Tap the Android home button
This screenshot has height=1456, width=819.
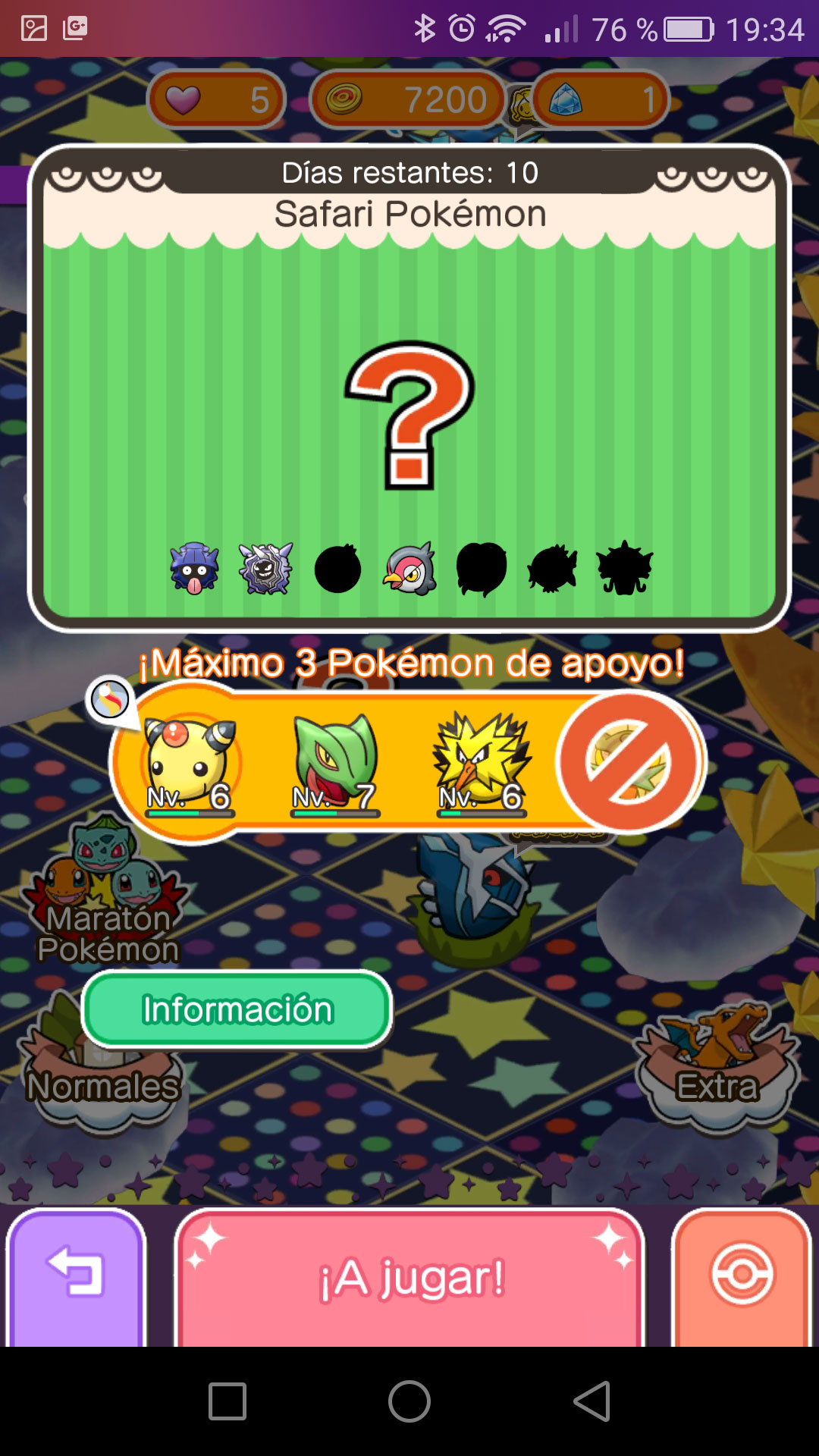click(409, 1401)
